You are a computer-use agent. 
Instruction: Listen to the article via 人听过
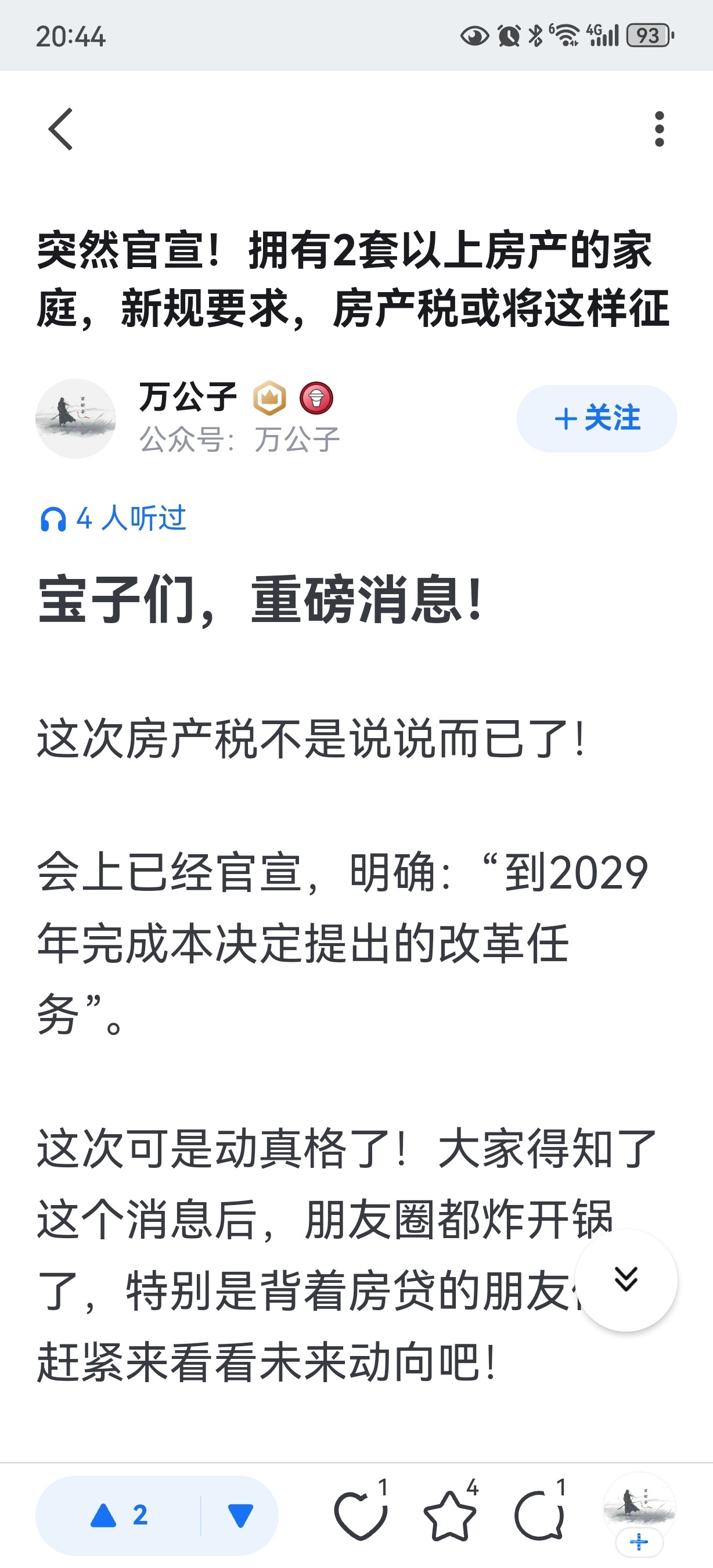coord(113,519)
